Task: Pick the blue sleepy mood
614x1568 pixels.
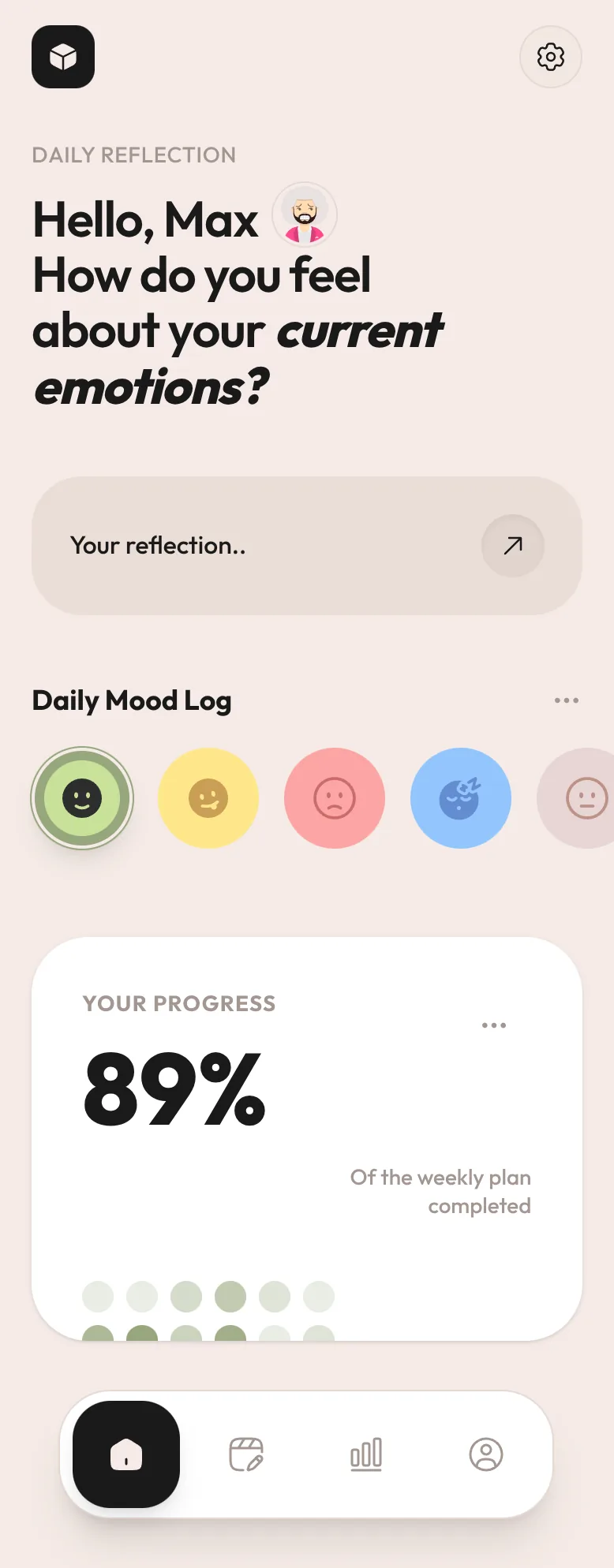Action: pyautogui.click(x=461, y=798)
